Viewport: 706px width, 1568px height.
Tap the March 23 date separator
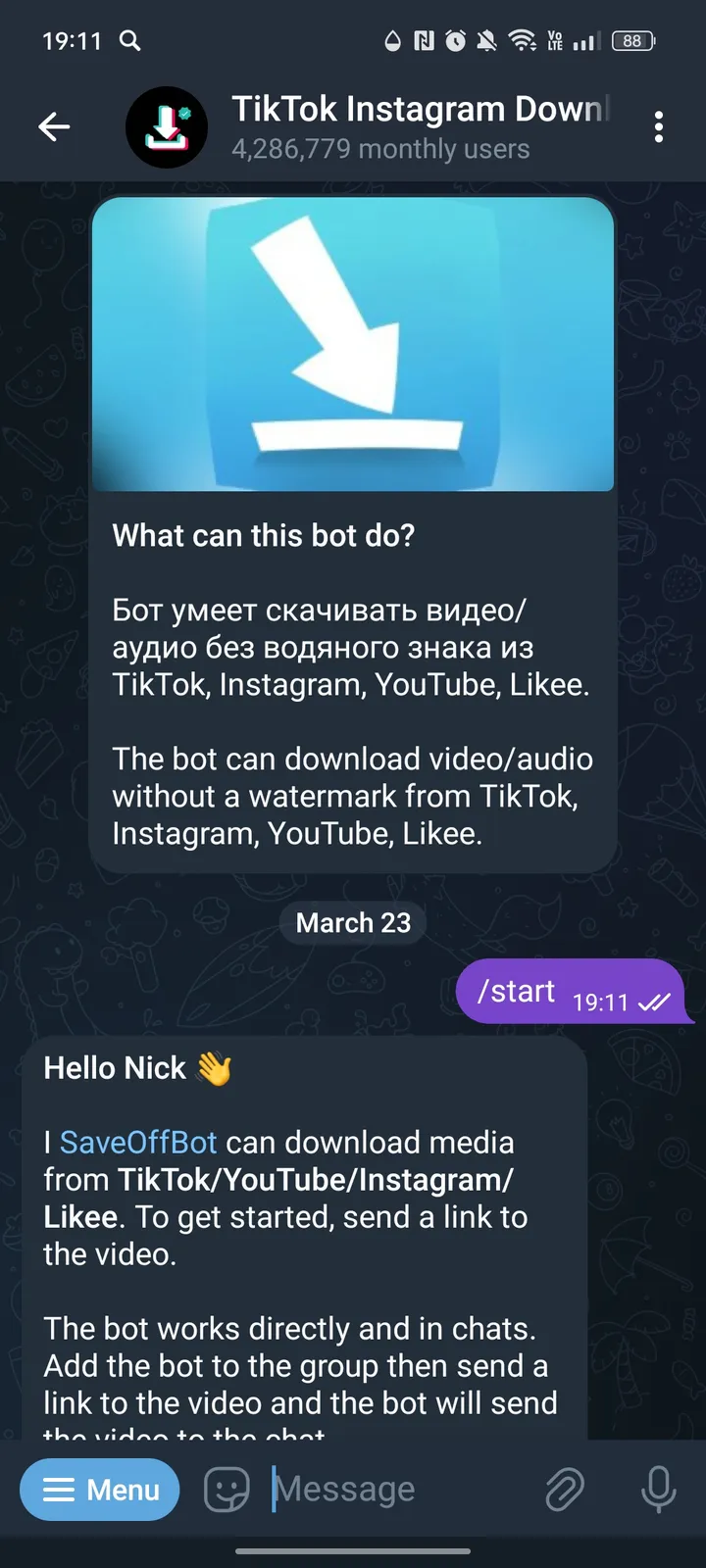(352, 922)
